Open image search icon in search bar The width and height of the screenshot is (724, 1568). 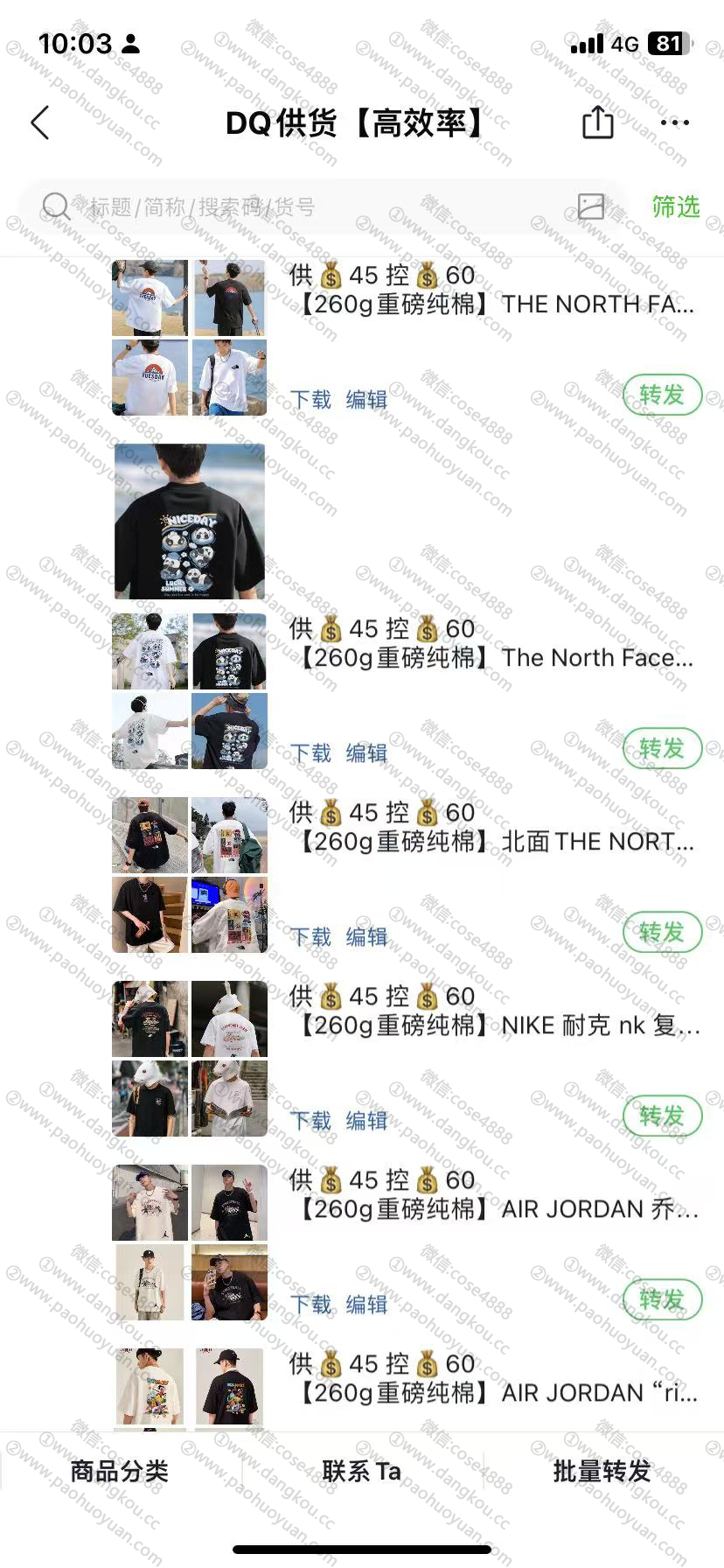pyautogui.click(x=591, y=206)
